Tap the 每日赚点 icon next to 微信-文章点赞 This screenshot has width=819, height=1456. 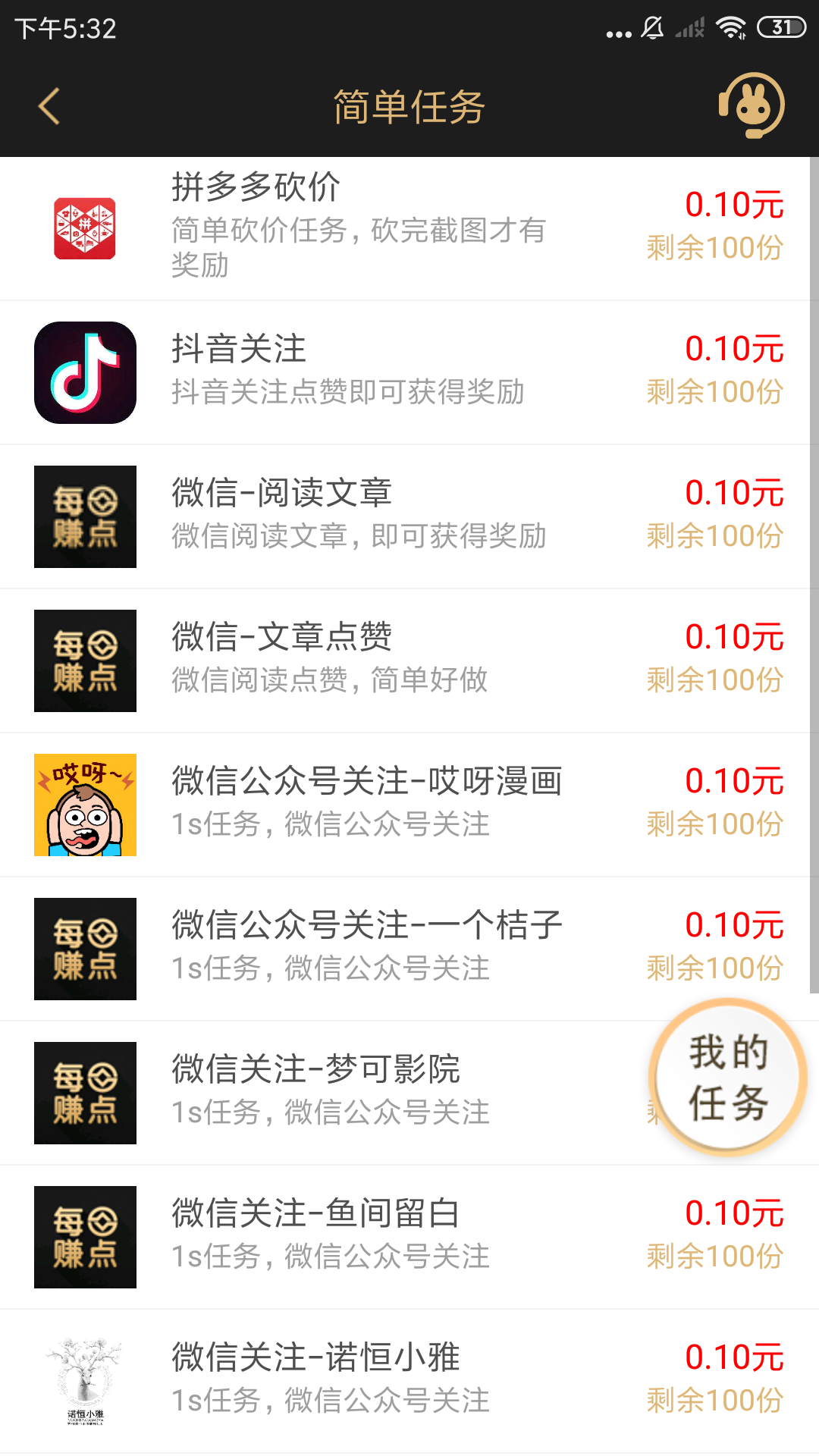(x=85, y=661)
